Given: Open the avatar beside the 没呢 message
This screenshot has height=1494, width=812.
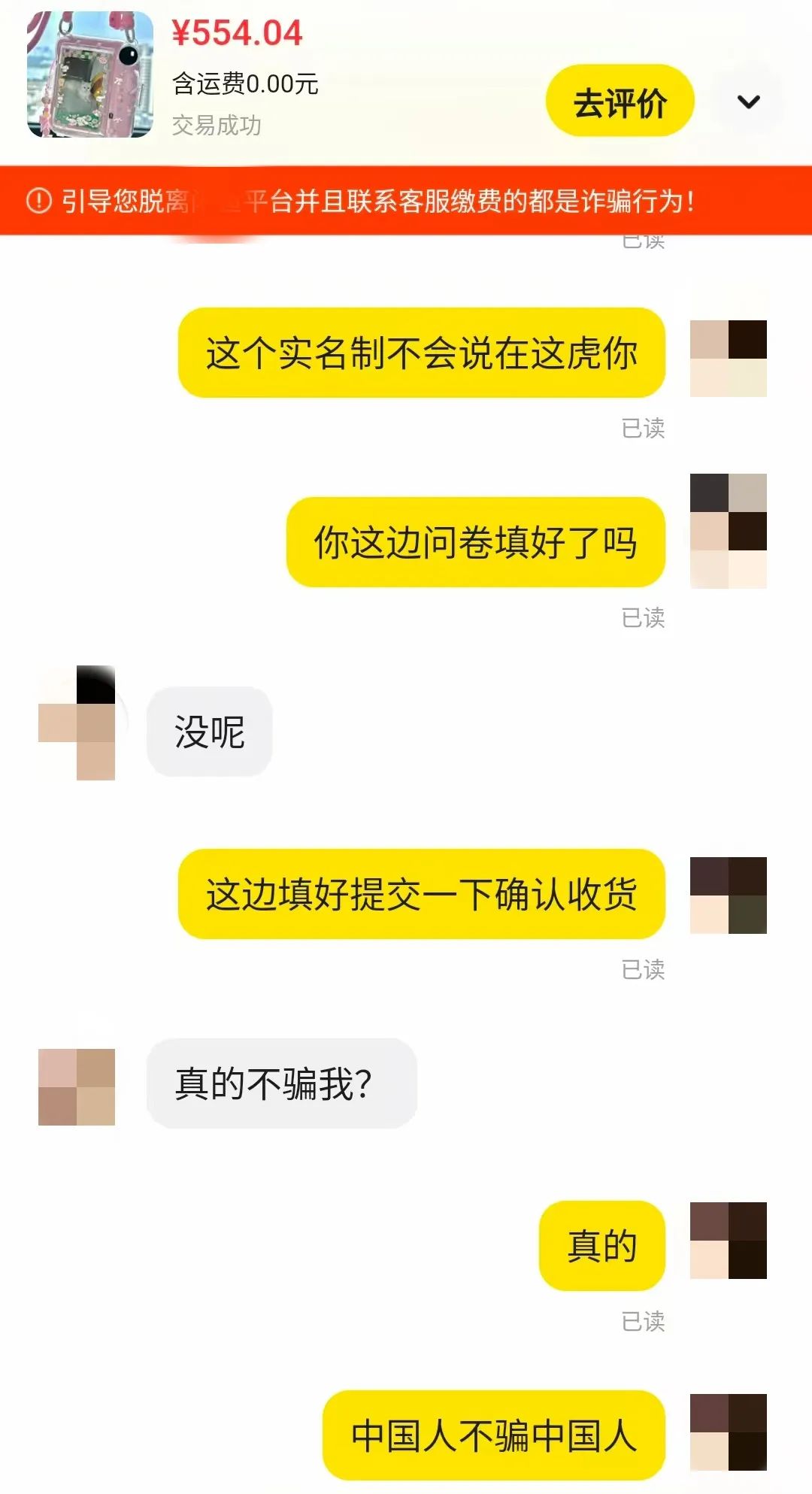Looking at the screenshot, I should 77,723.
